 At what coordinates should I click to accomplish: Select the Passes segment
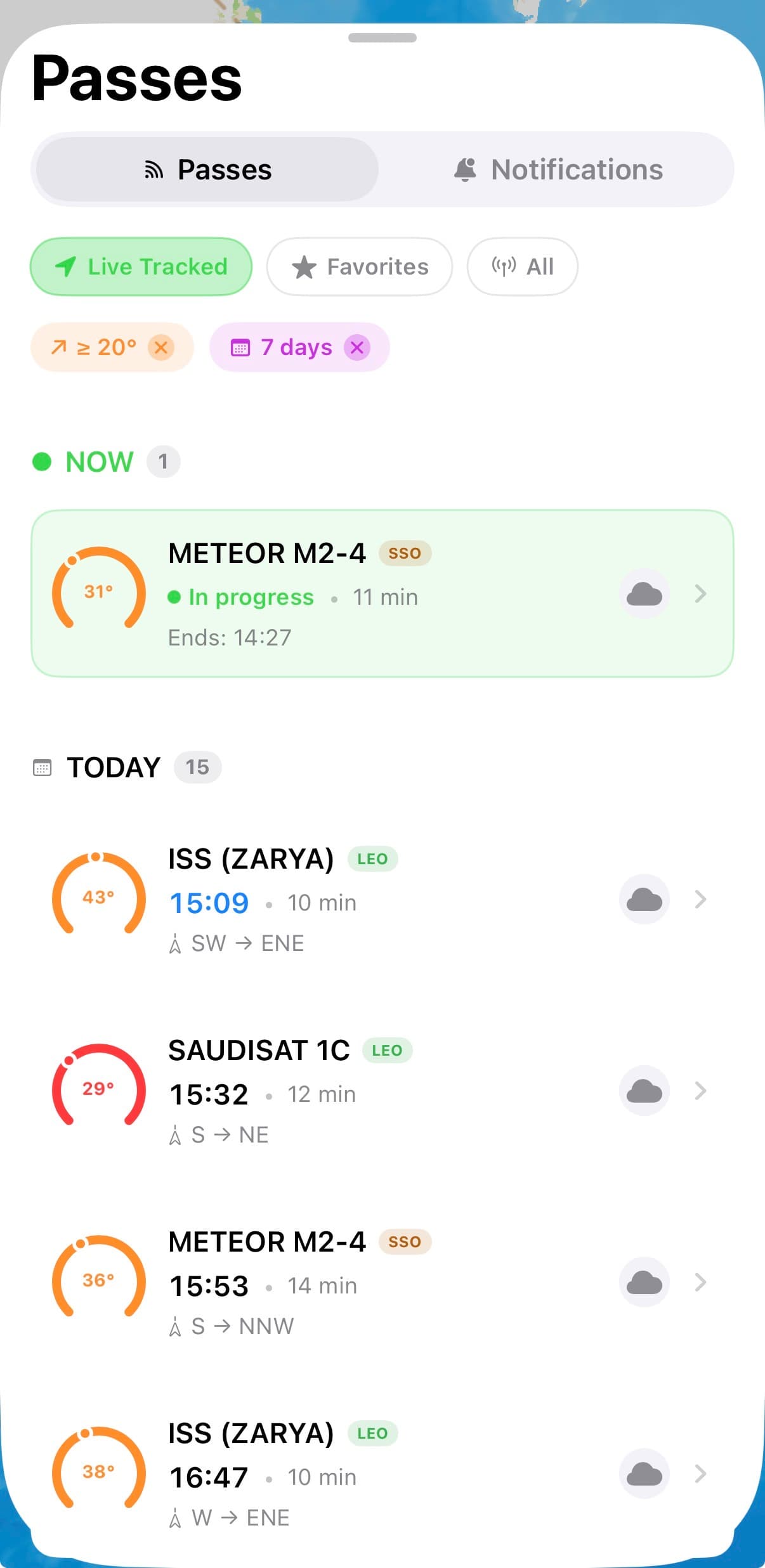[x=207, y=170]
